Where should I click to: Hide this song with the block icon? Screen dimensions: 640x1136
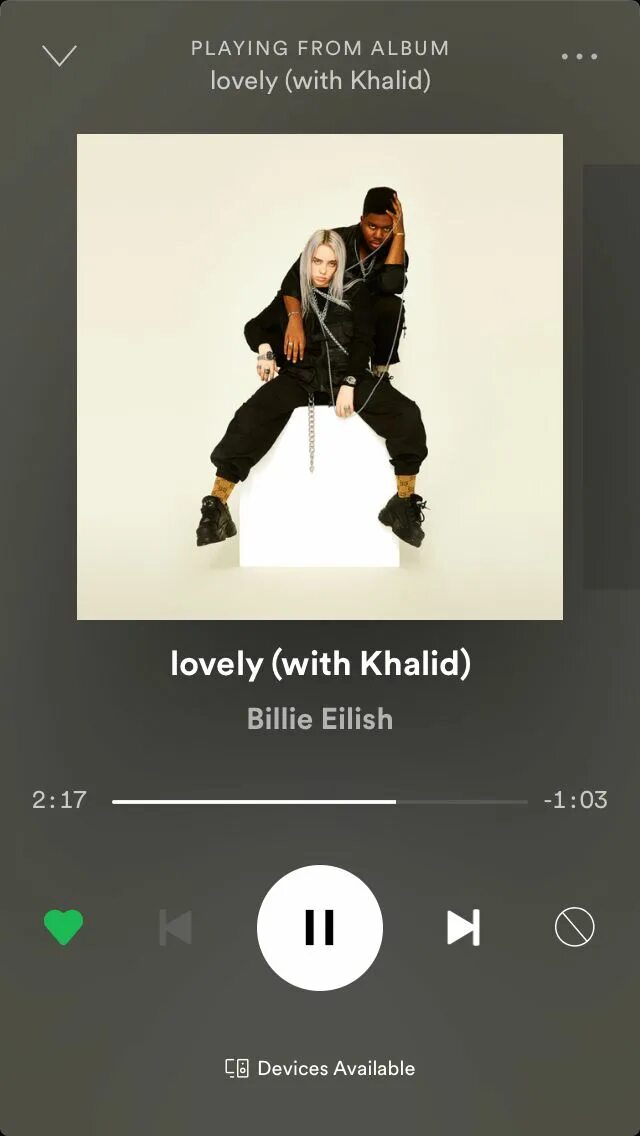pyautogui.click(x=575, y=927)
